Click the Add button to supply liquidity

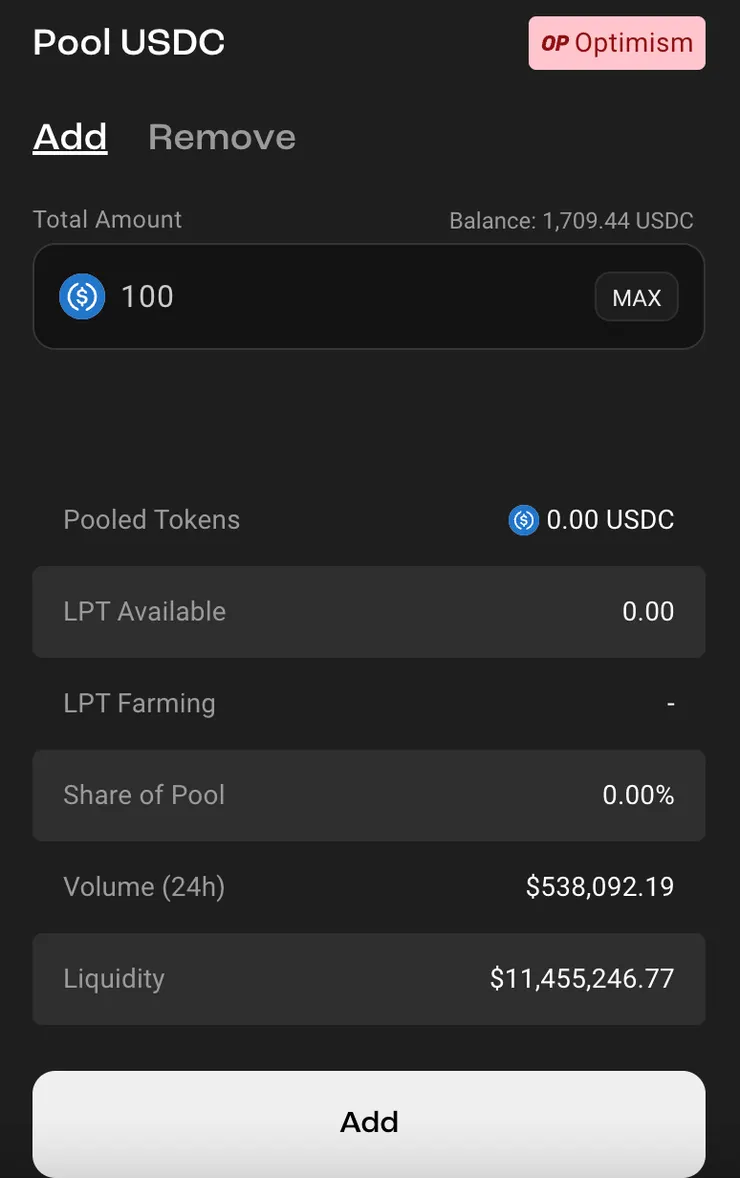[369, 1122]
